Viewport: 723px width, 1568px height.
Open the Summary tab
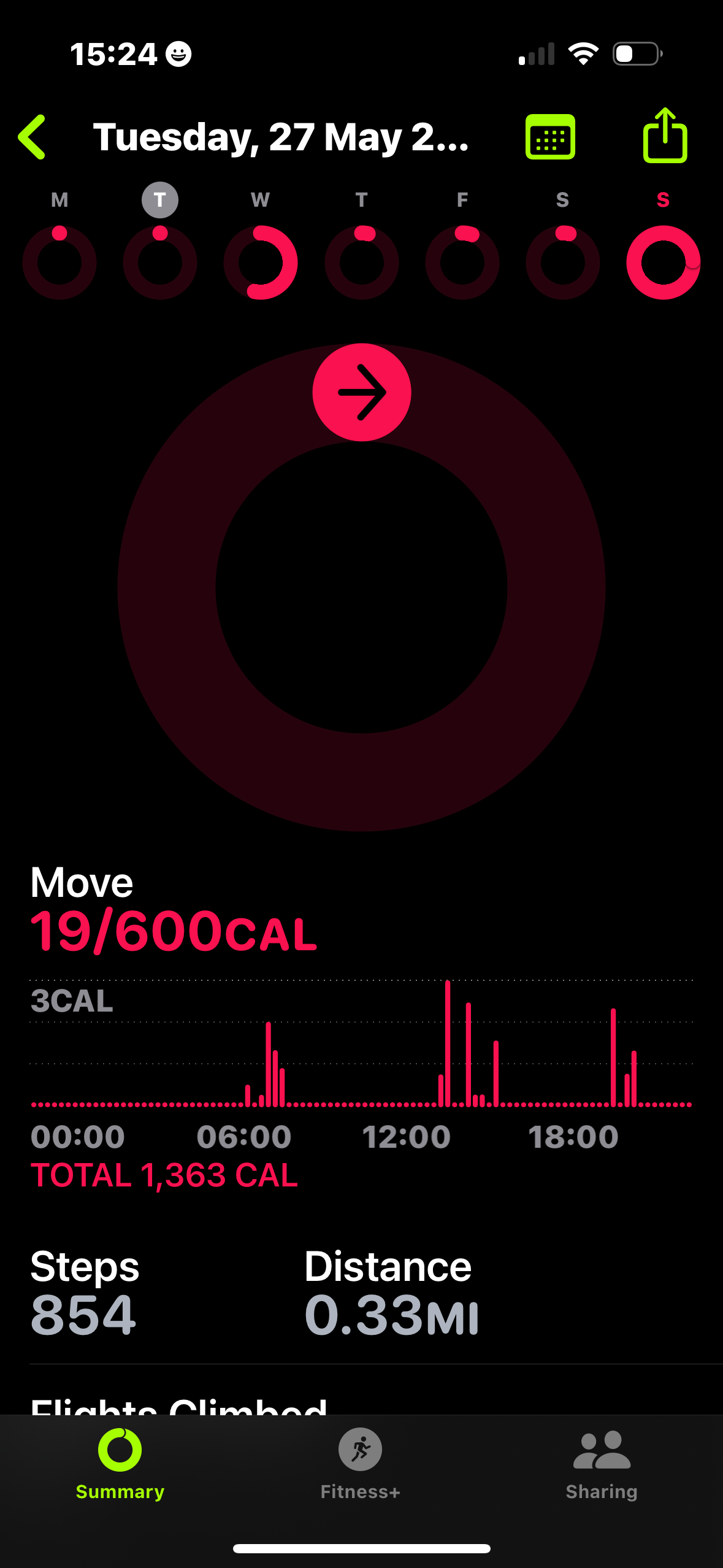coord(120,1464)
